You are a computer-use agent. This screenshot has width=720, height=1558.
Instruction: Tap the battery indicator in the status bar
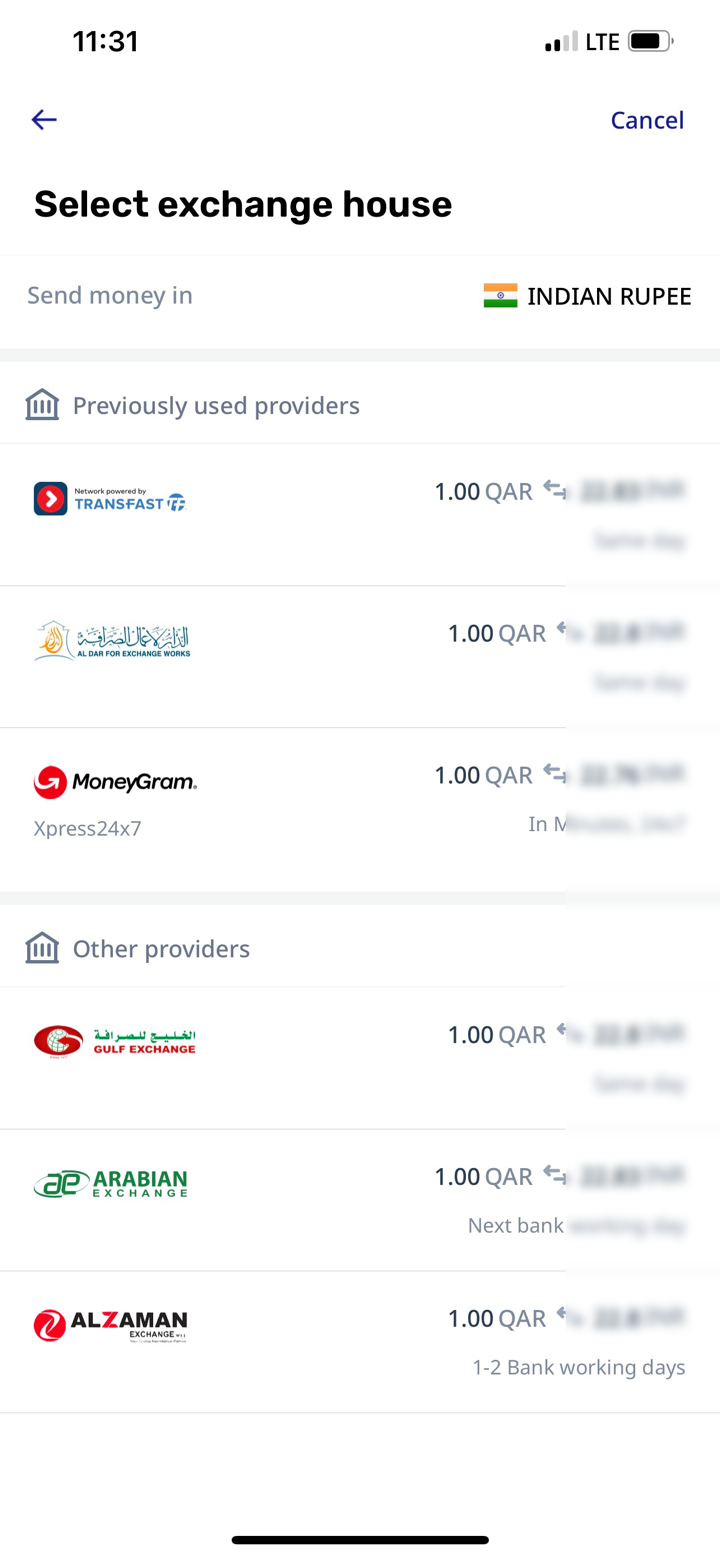[x=648, y=40]
